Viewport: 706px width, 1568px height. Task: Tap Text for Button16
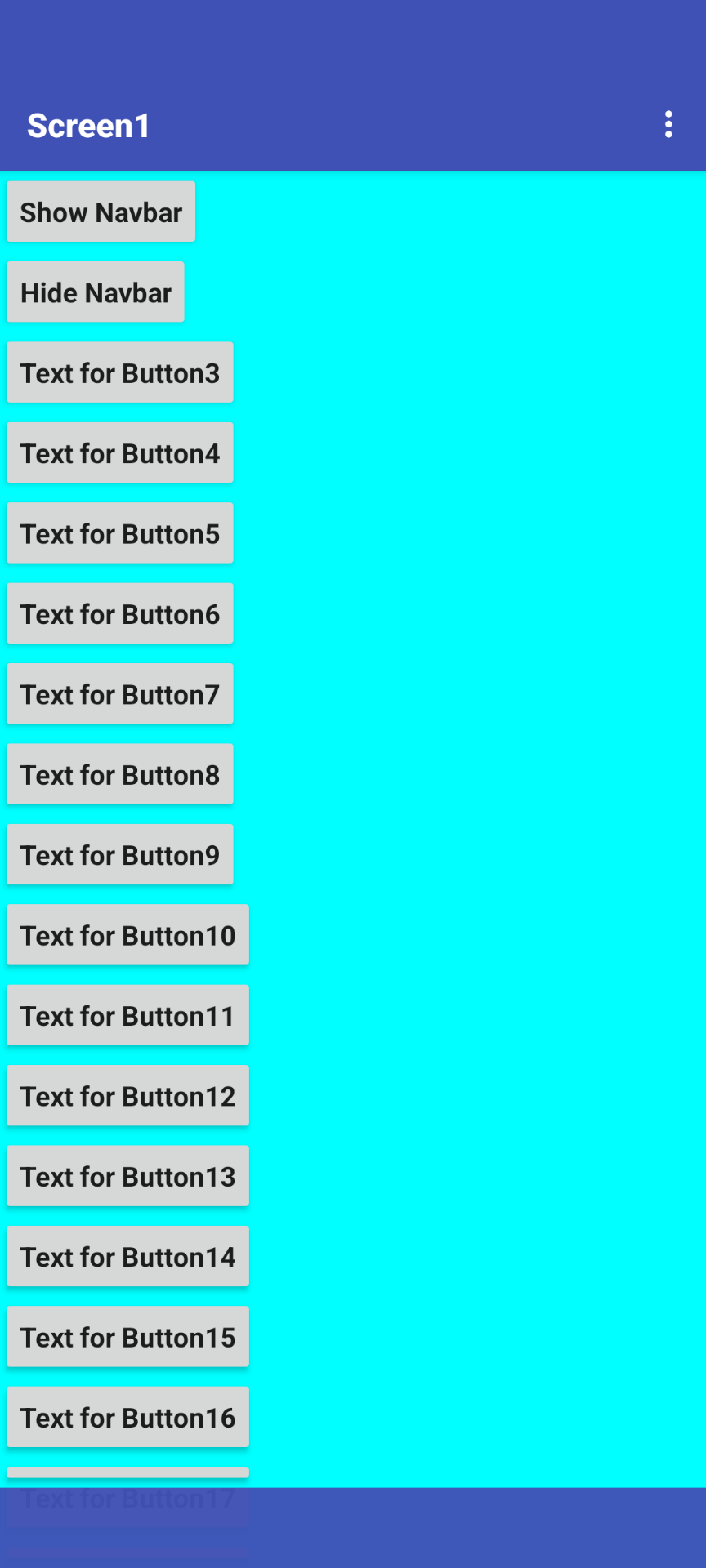(127, 1417)
